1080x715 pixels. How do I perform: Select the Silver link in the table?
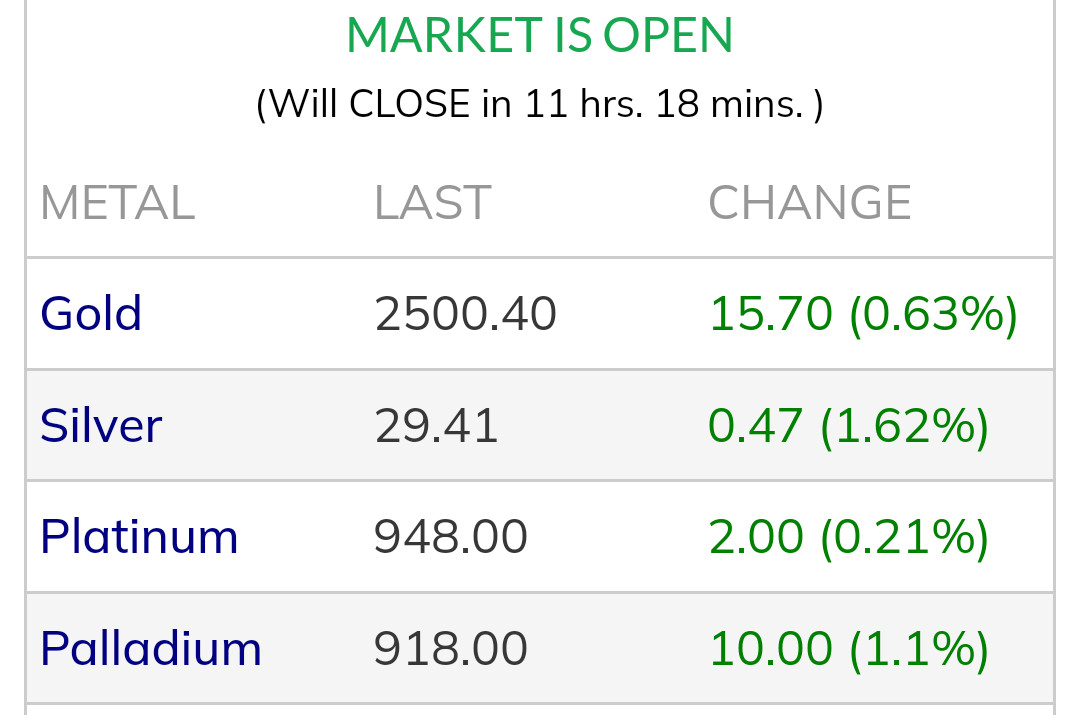(x=100, y=426)
